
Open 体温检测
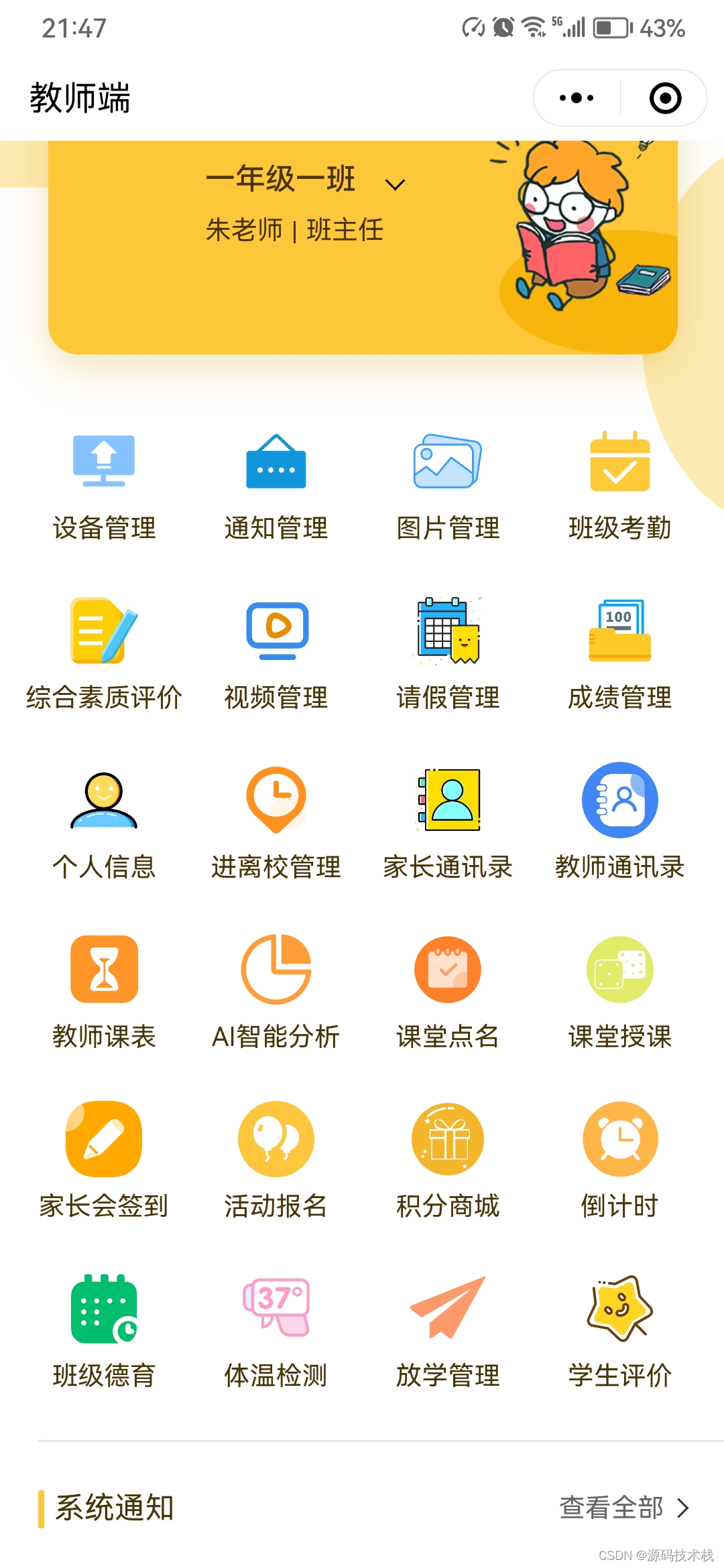pos(276,1333)
